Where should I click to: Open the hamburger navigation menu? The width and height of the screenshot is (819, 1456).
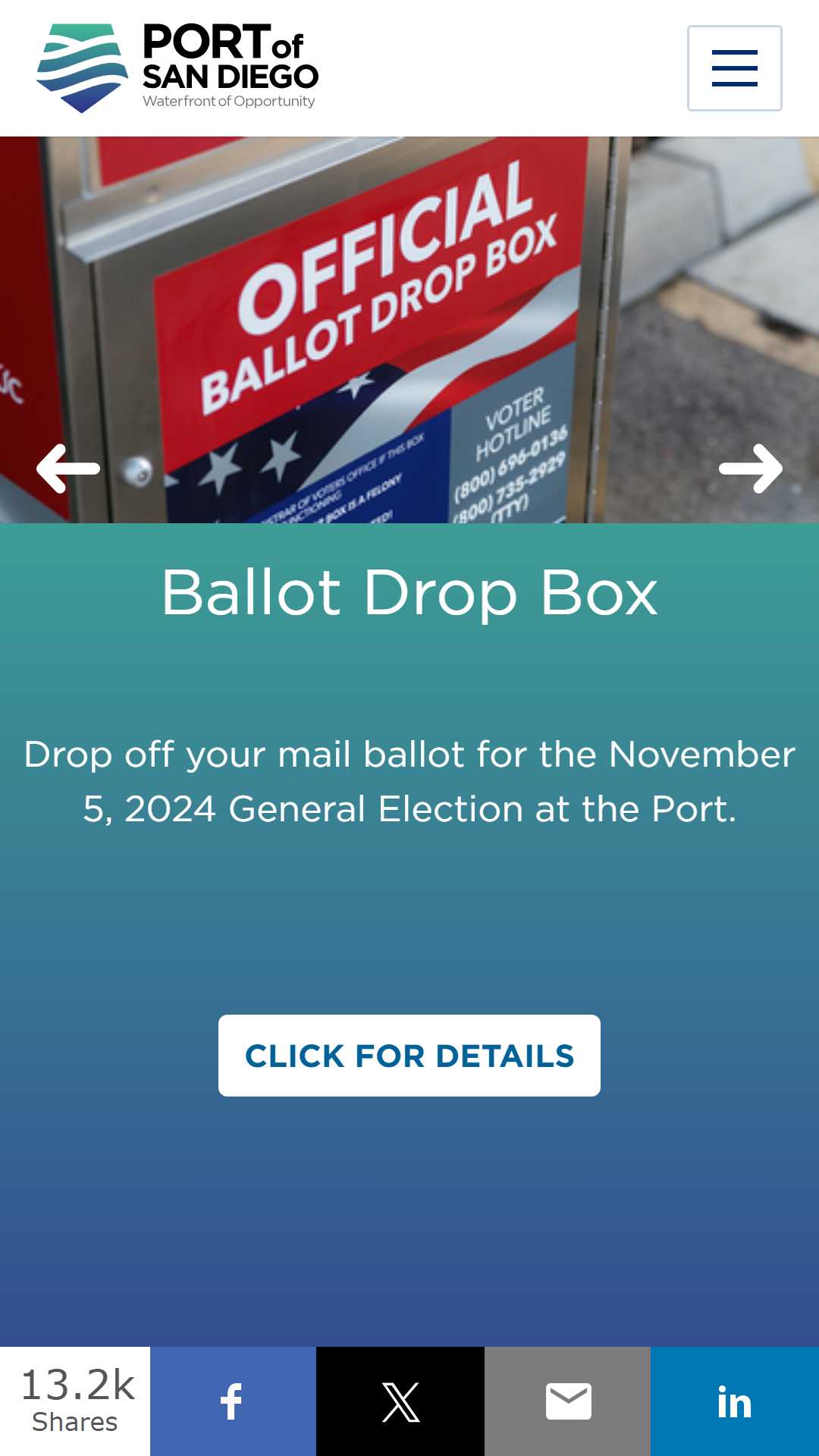734,68
